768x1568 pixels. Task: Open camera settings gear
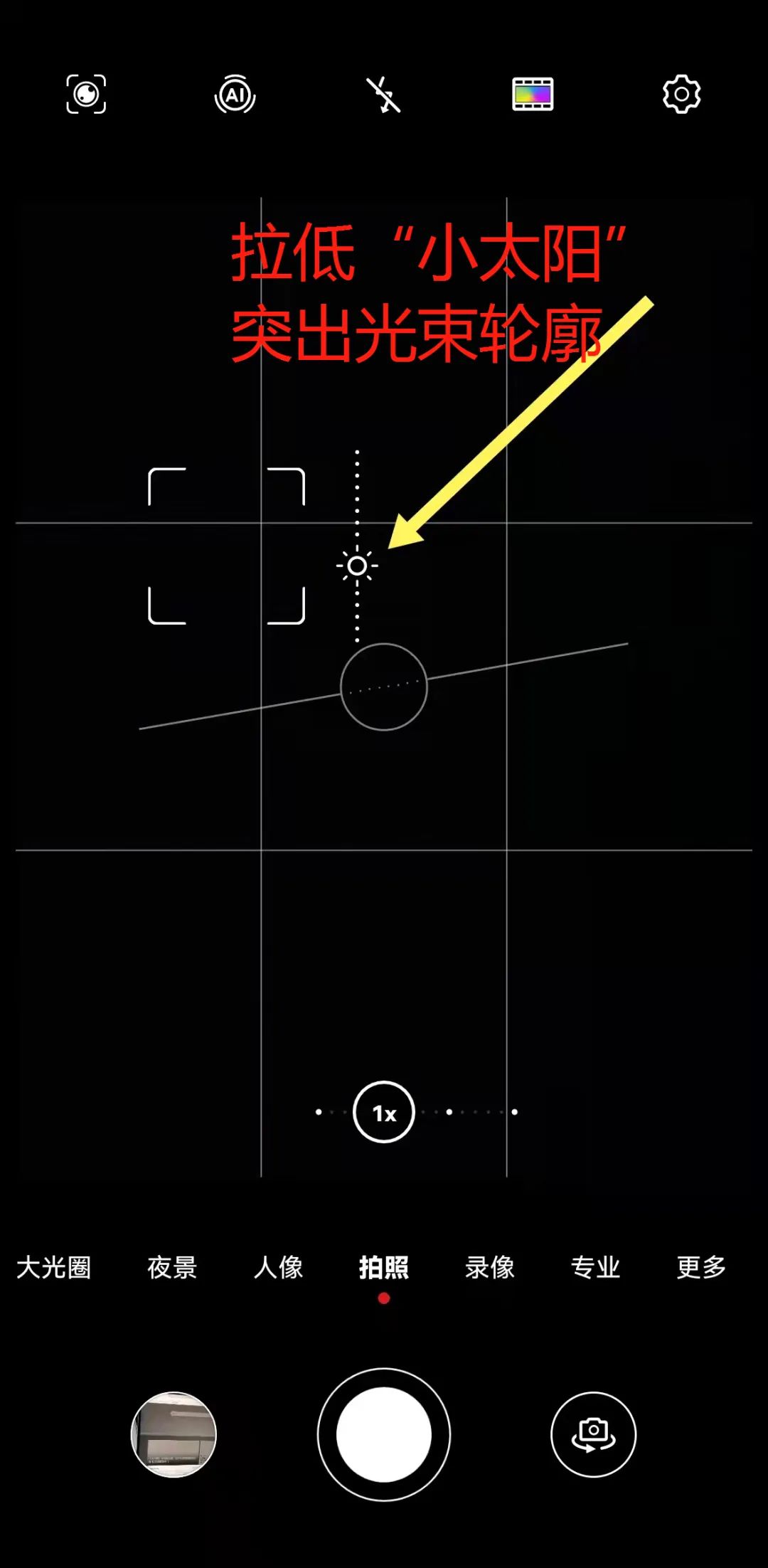click(x=681, y=94)
